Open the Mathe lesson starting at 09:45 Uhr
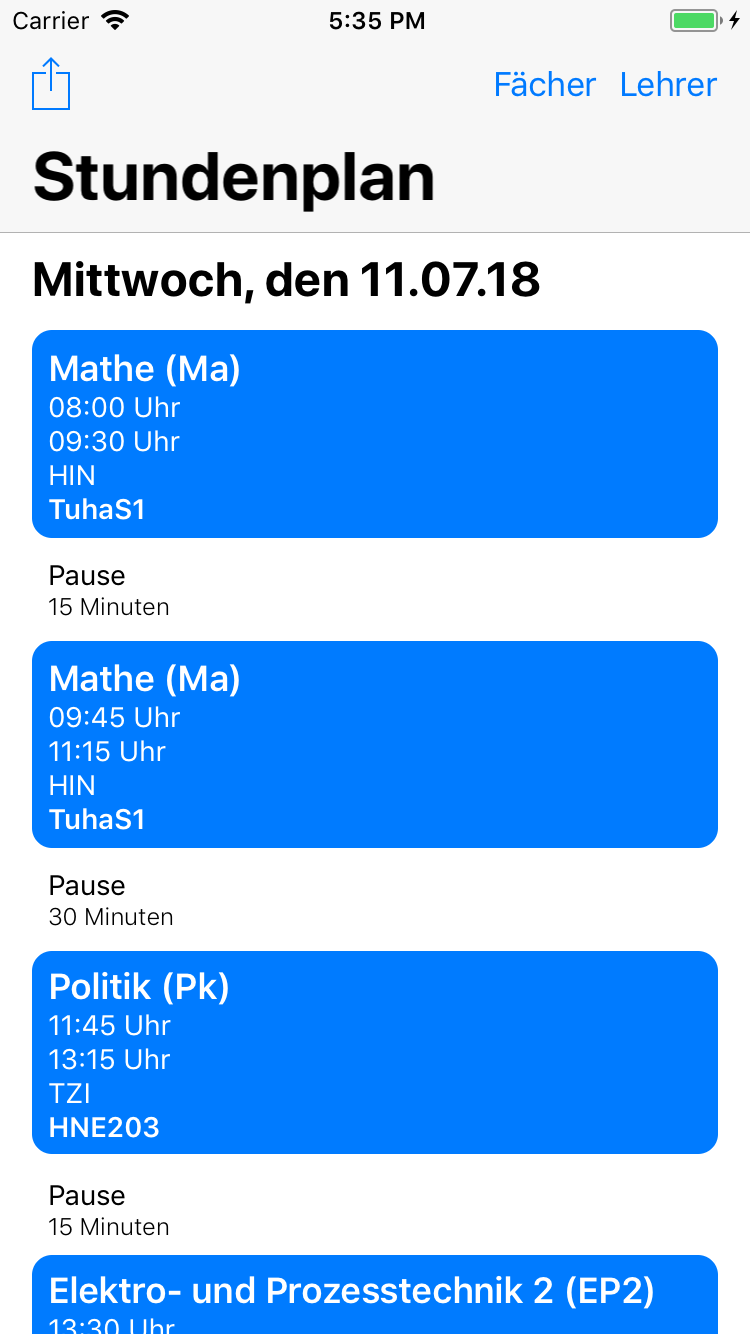 [374, 744]
